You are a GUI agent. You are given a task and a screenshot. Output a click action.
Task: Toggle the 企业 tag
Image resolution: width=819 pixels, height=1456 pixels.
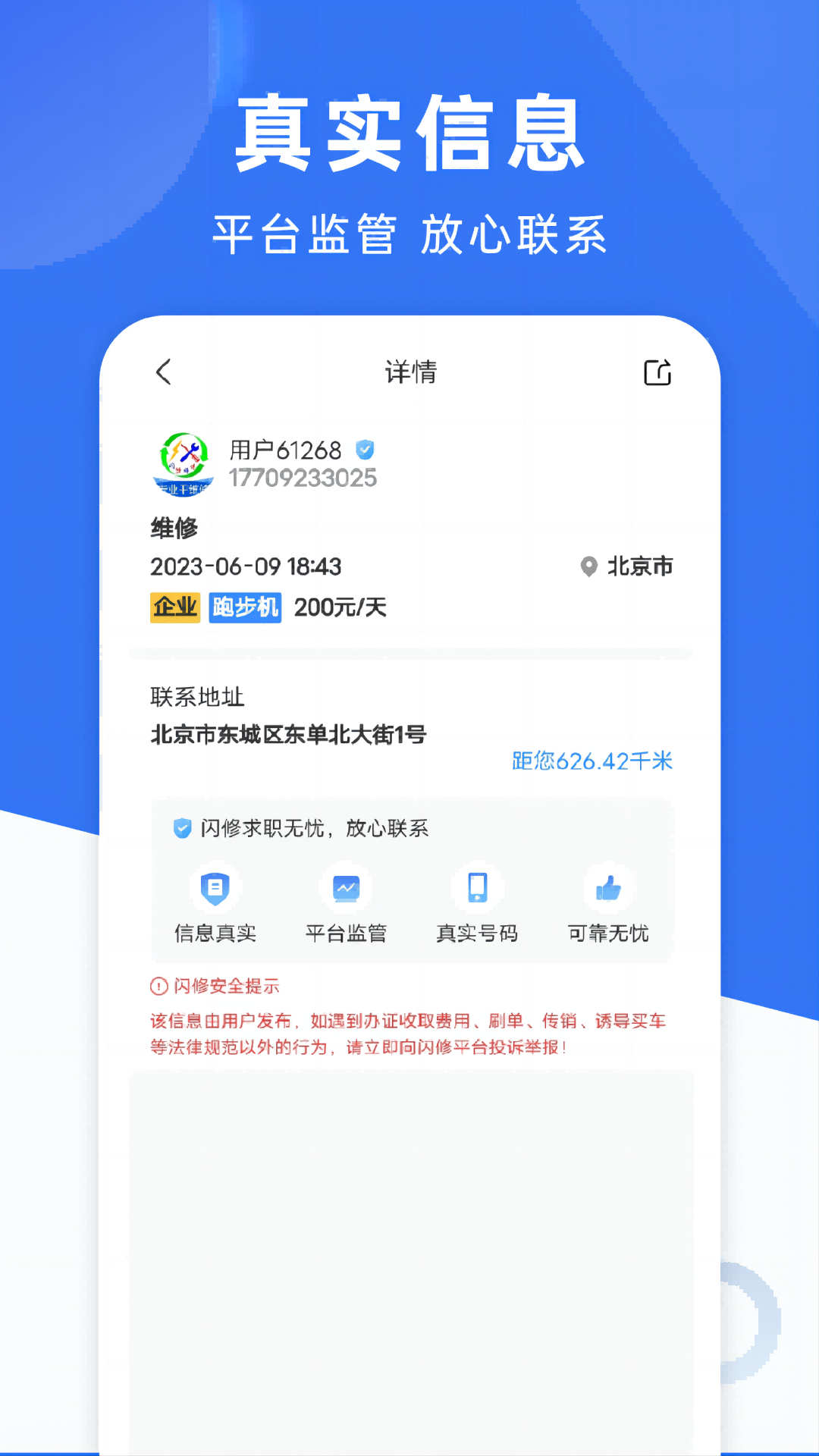pyautogui.click(x=173, y=606)
